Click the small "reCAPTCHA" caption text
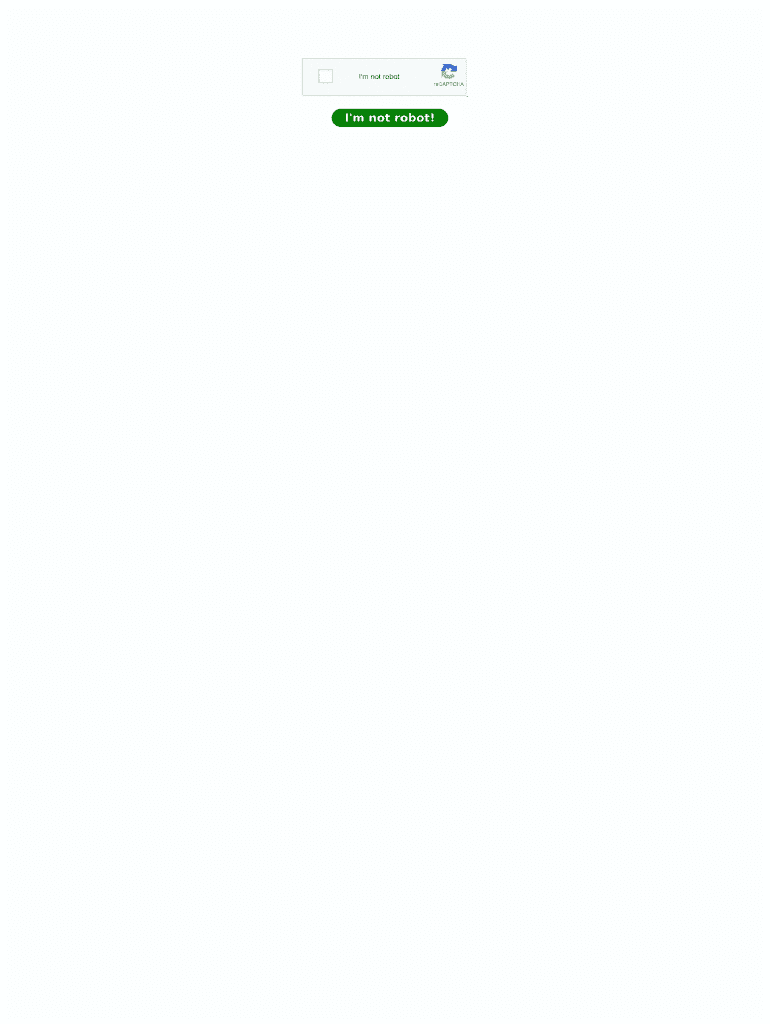 point(448,83)
